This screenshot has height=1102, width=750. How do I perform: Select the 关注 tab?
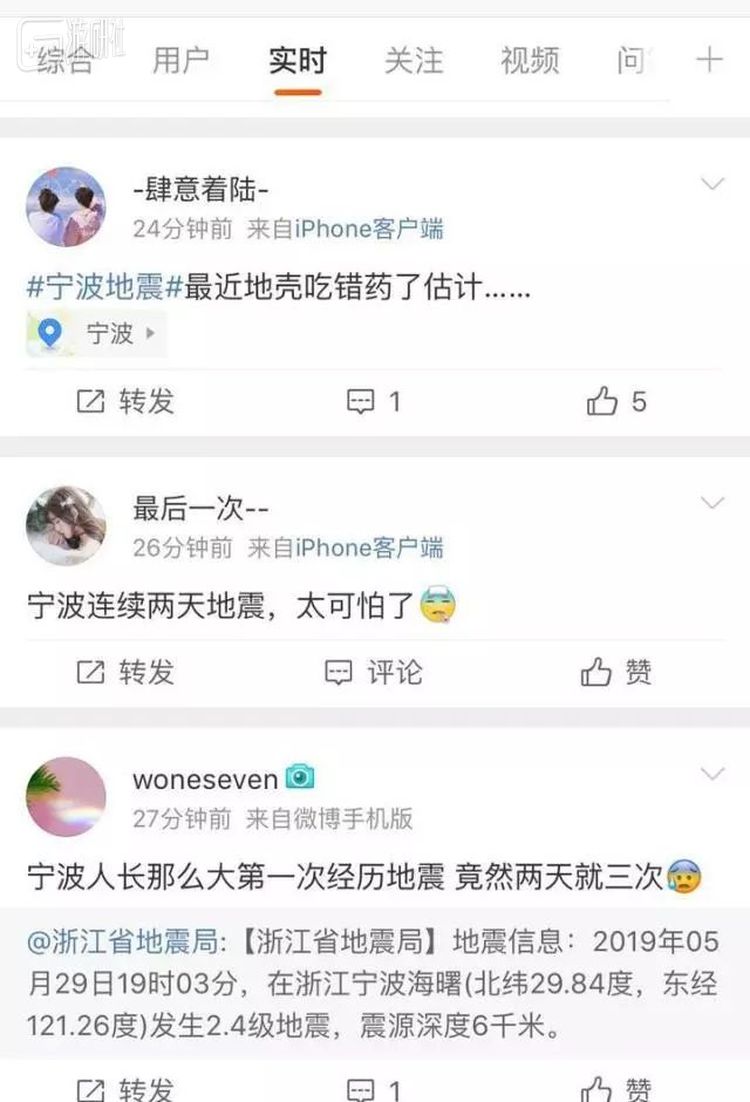point(413,60)
